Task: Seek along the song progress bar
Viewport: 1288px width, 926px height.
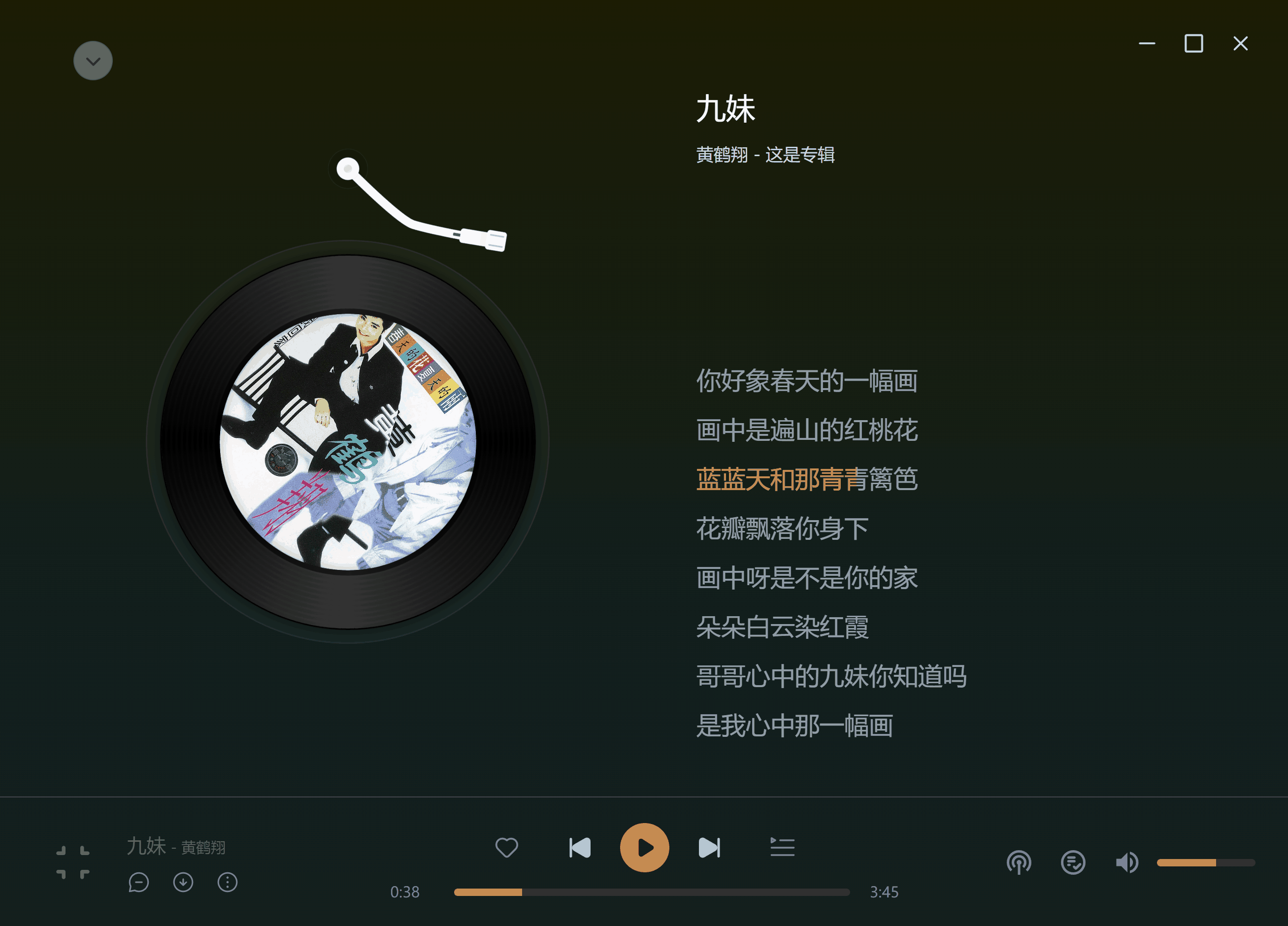Action: tap(651, 892)
